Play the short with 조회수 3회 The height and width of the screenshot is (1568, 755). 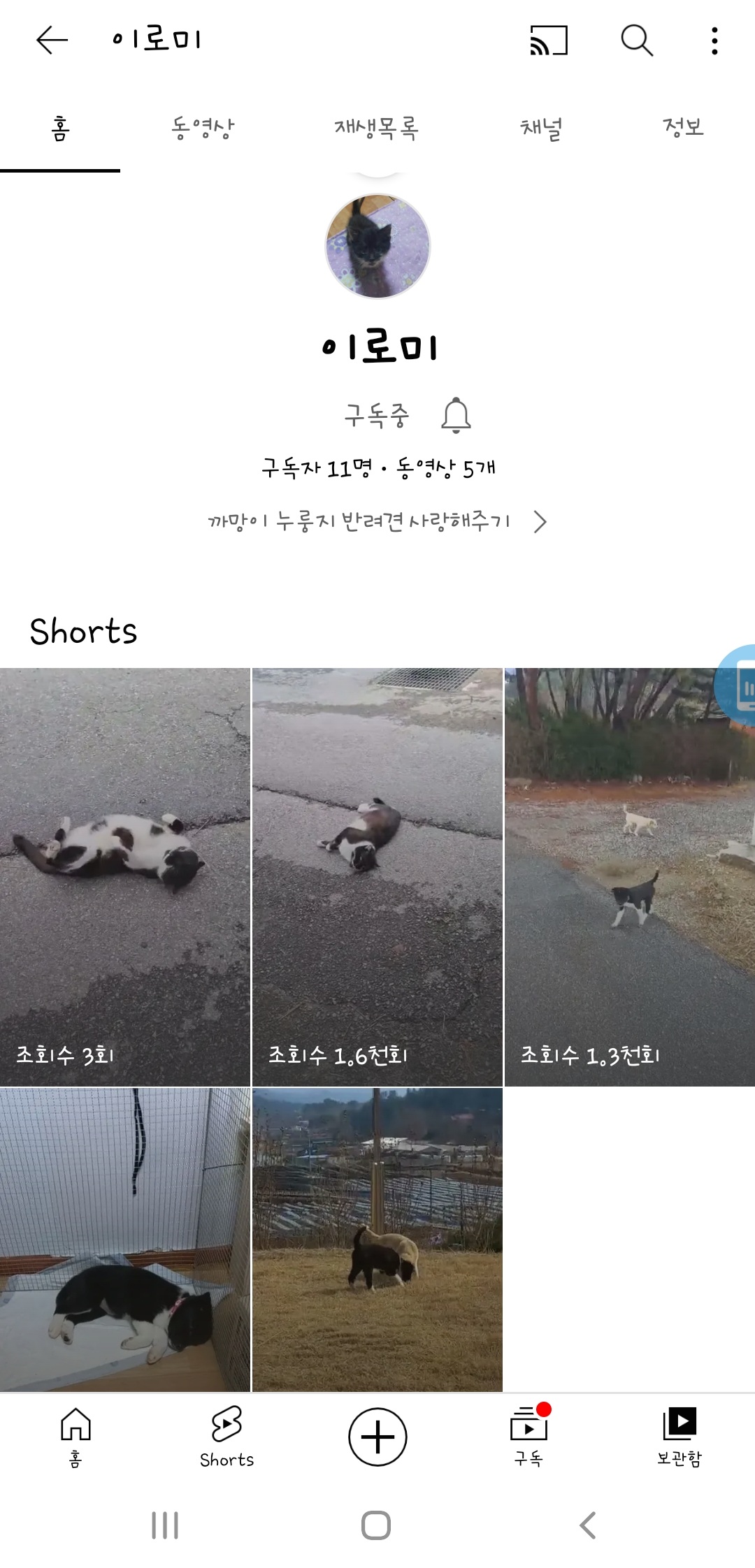(x=124, y=876)
